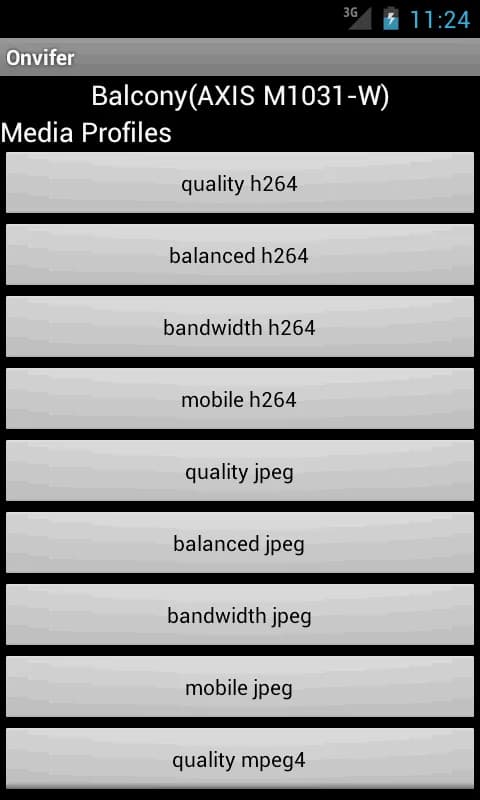Choose the balanced jpeg profile

tap(240, 543)
